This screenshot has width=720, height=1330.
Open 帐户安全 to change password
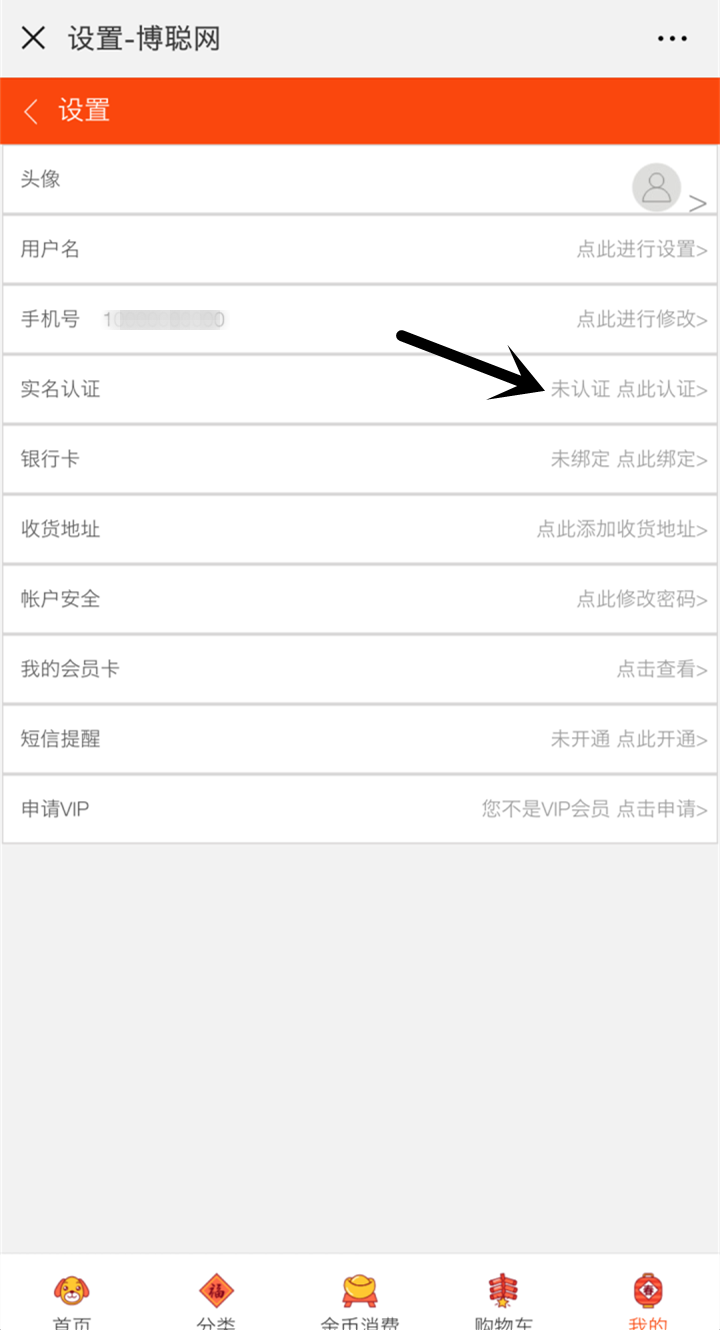point(360,599)
